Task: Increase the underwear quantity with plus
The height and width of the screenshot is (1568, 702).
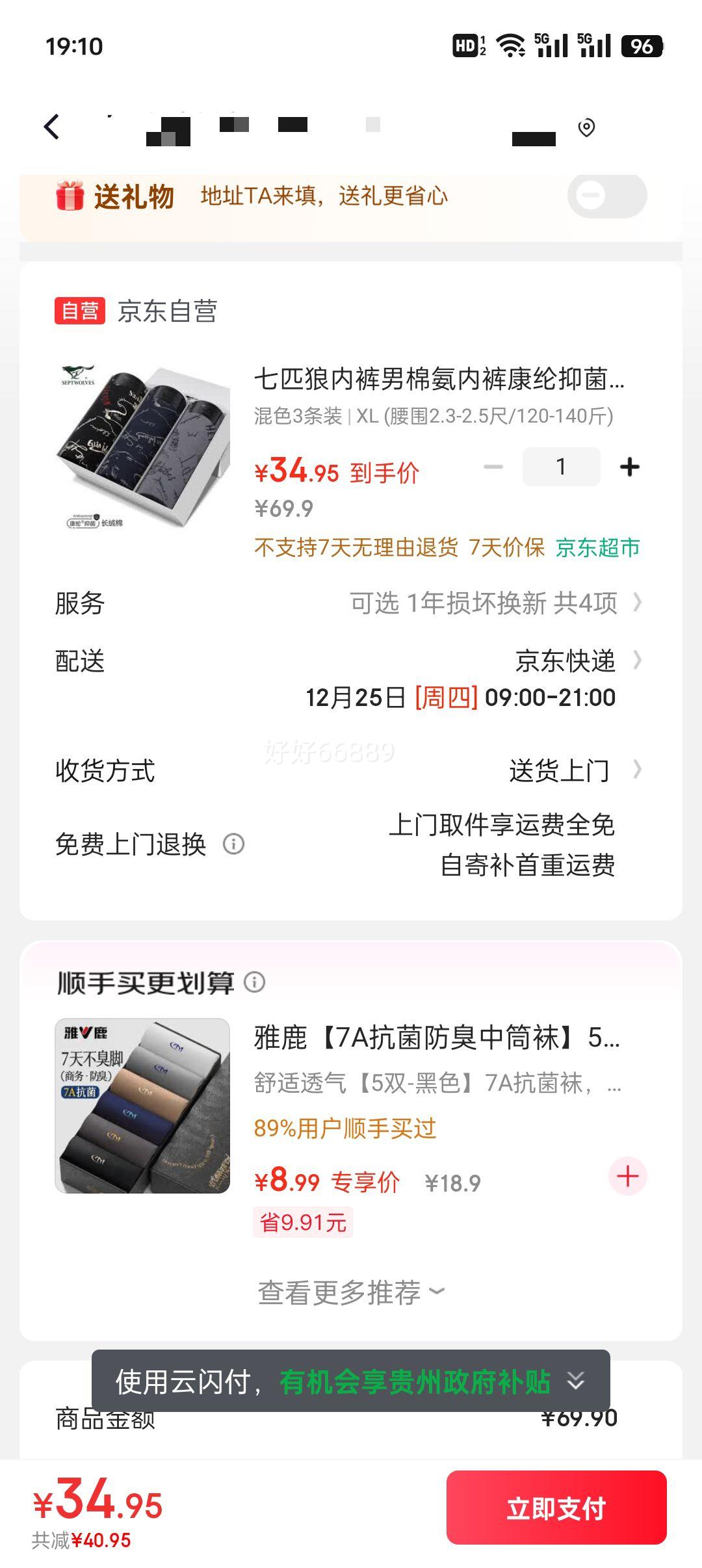Action: pos(629,467)
